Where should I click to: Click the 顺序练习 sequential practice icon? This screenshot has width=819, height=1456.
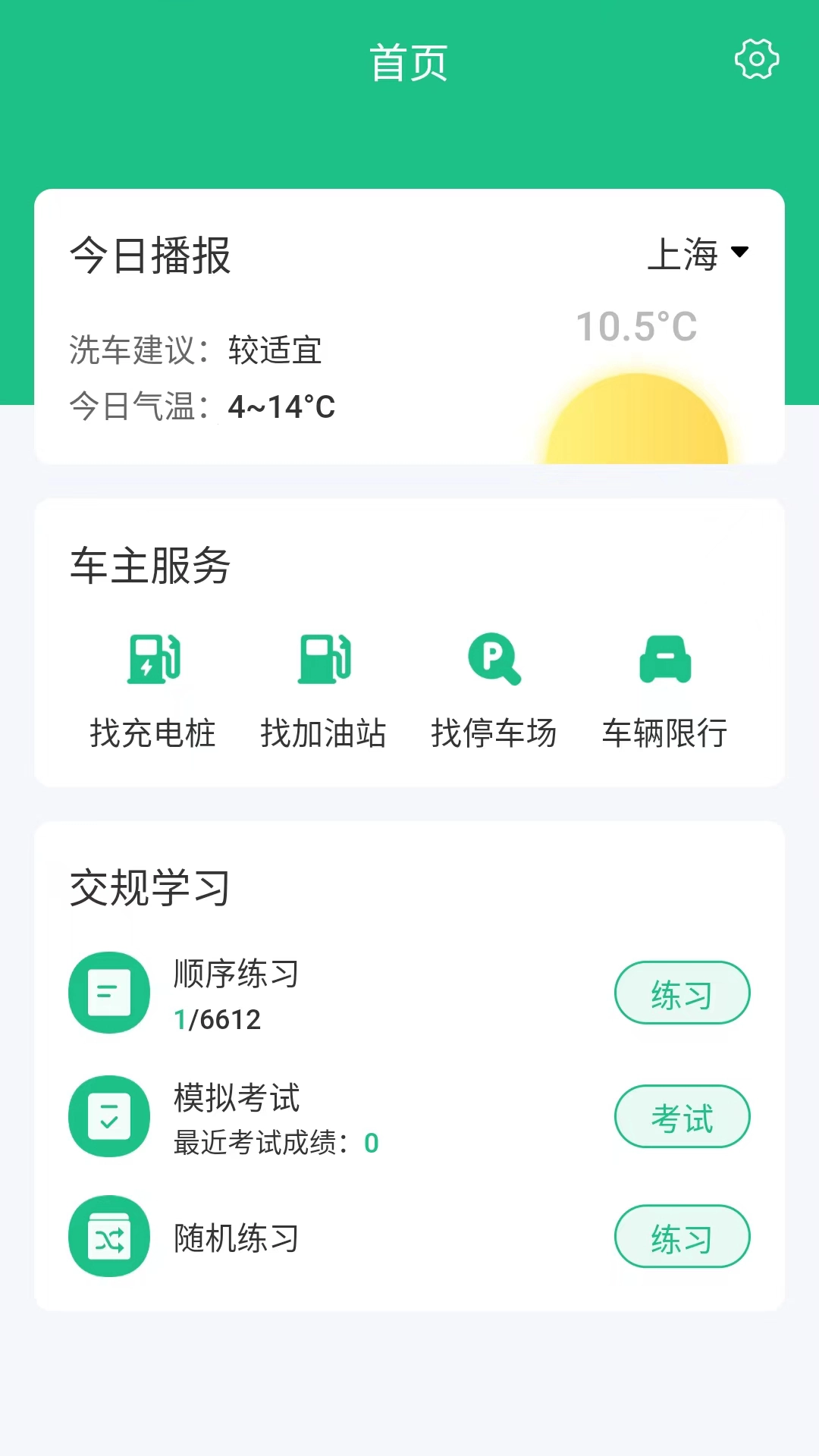pos(108,993)
